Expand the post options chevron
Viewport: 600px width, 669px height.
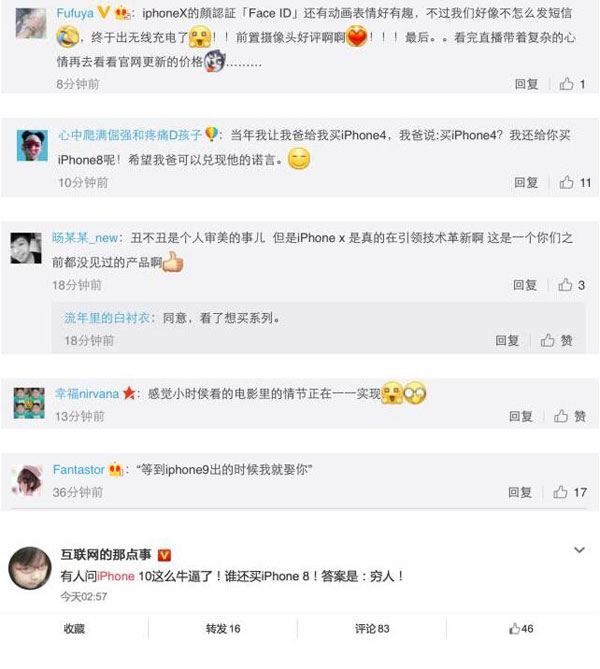(578, 551)
